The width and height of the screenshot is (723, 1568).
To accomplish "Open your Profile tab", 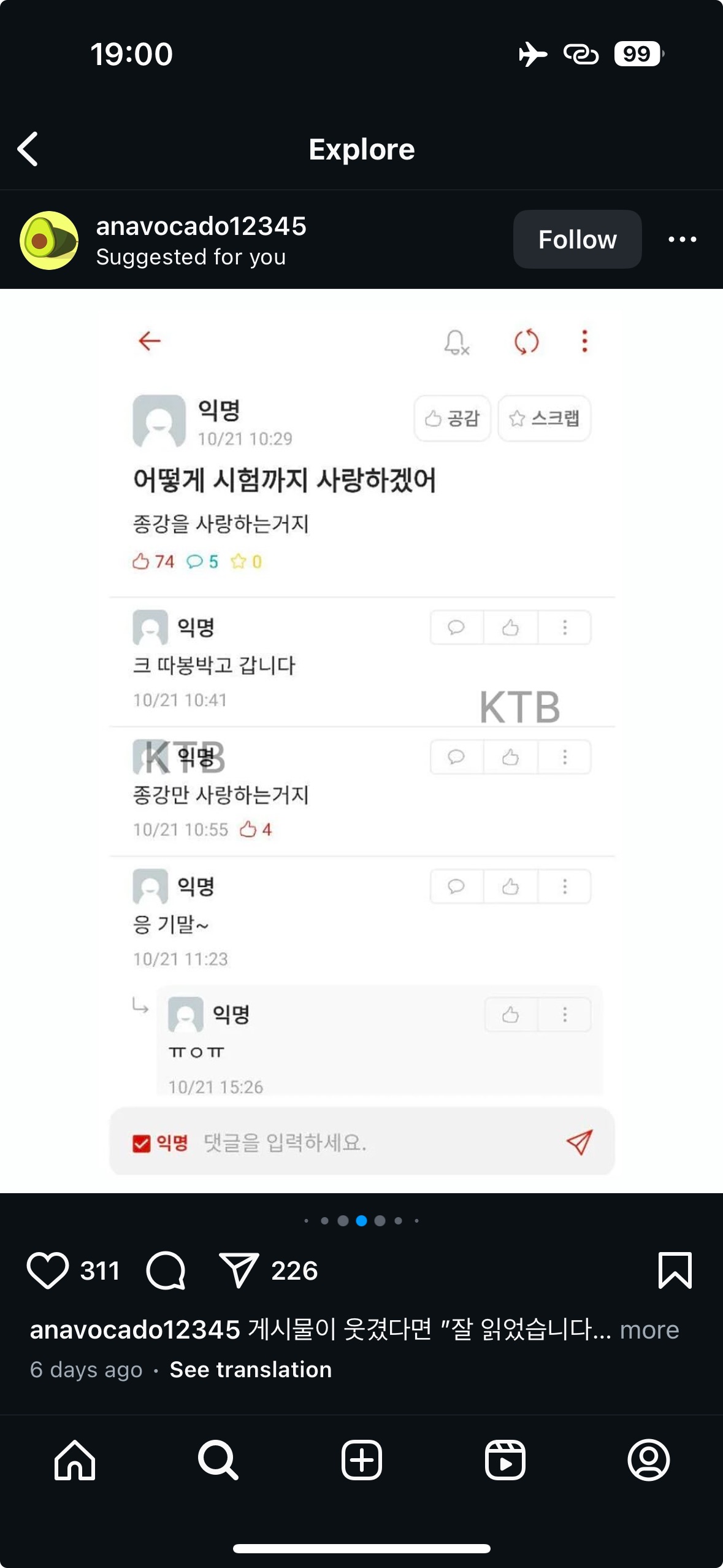I will coord(648,1460).
